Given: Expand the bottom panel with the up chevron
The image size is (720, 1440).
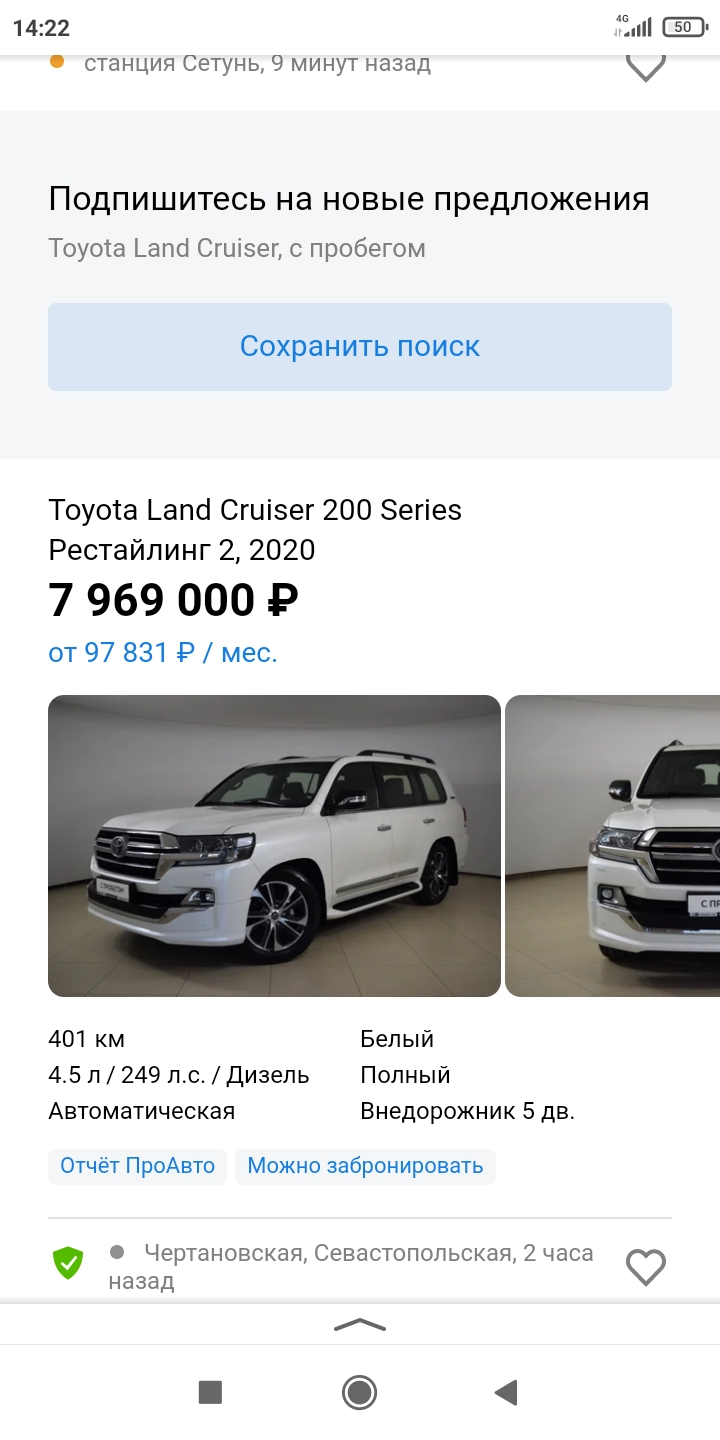Looking at the screenshot, I should point(360,1325).
